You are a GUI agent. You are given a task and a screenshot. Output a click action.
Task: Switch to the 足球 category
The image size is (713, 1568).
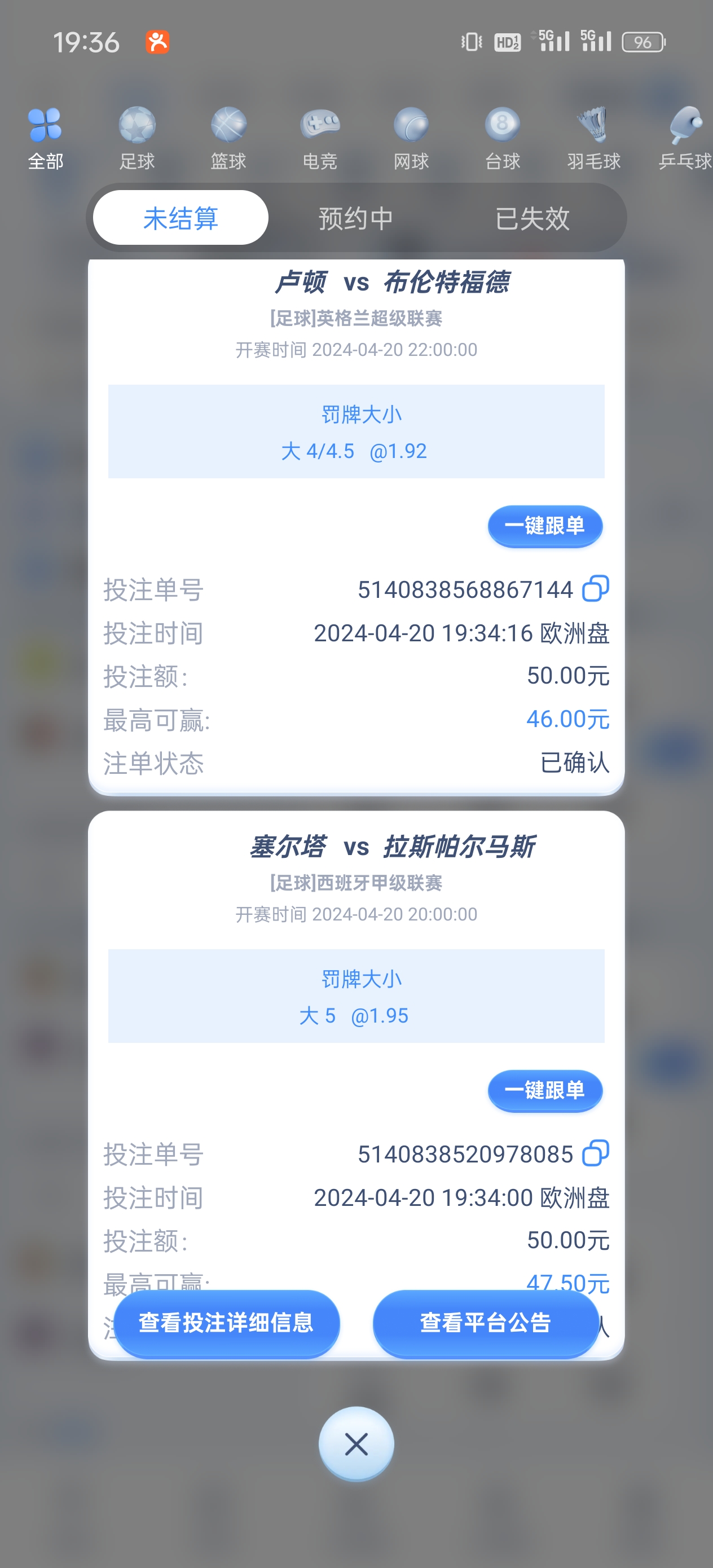pyautogui.click(x=137, y=138)
